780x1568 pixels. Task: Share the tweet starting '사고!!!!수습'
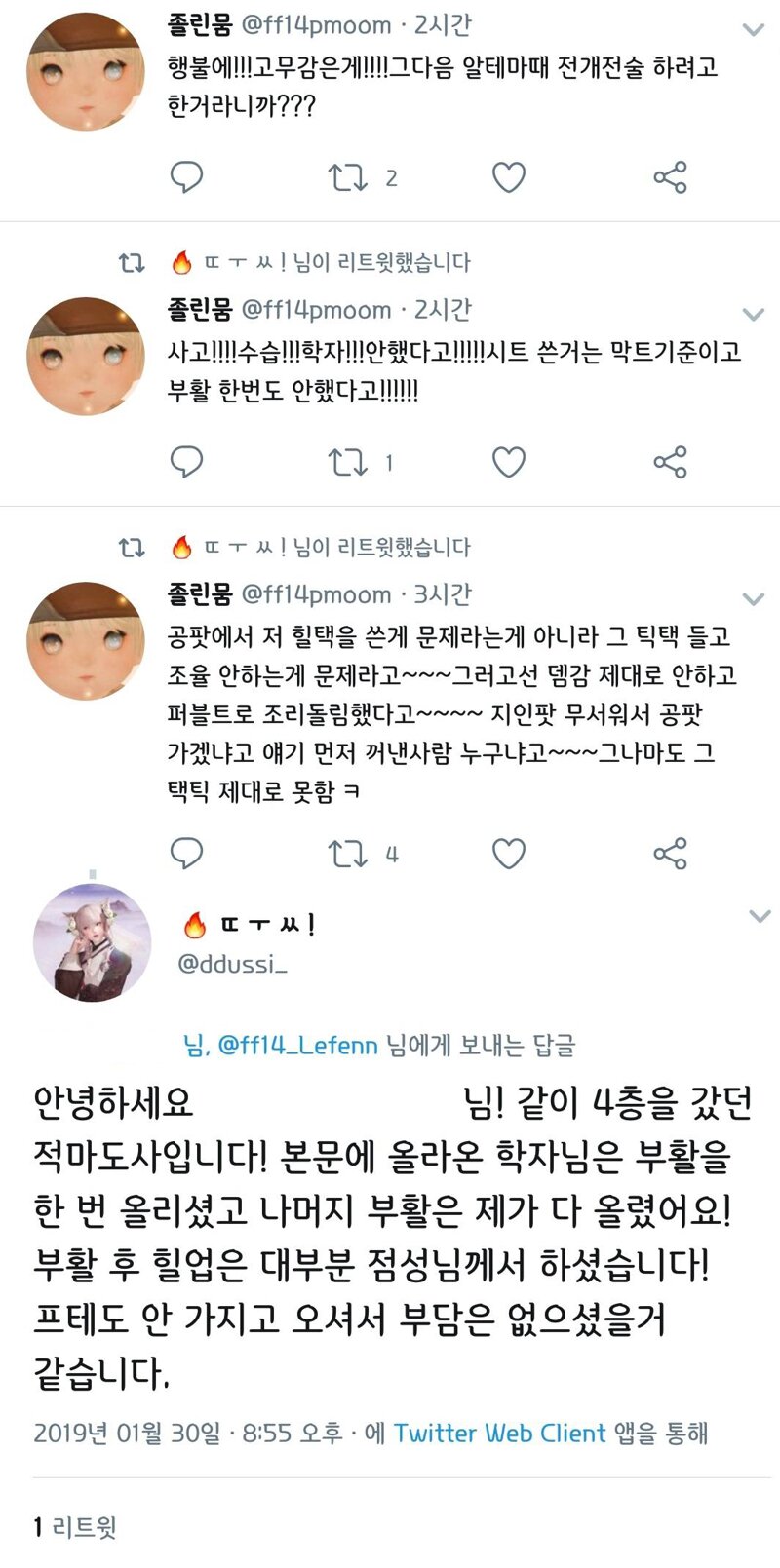670,462
